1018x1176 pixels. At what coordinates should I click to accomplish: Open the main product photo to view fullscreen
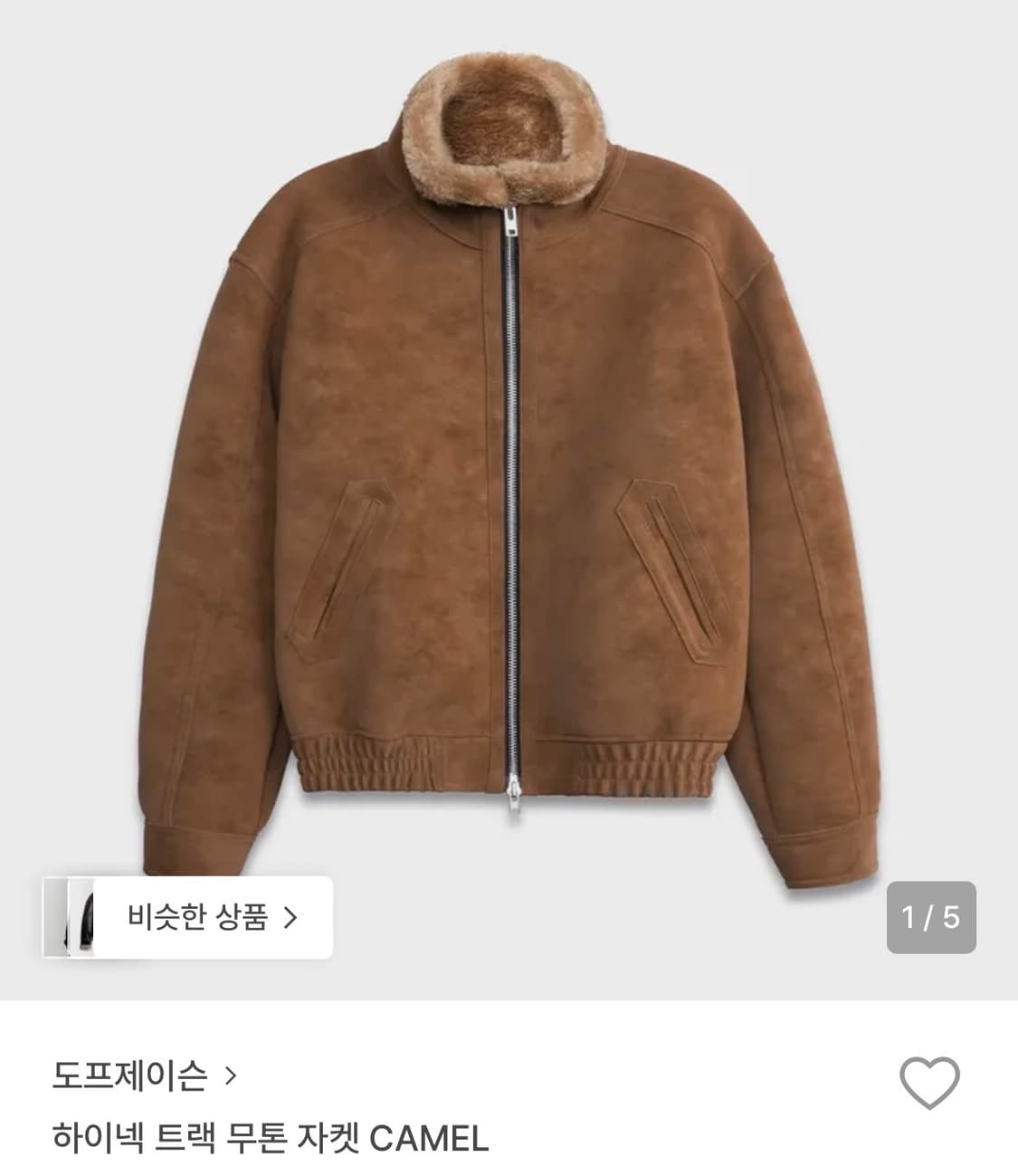tap(509, 453)
